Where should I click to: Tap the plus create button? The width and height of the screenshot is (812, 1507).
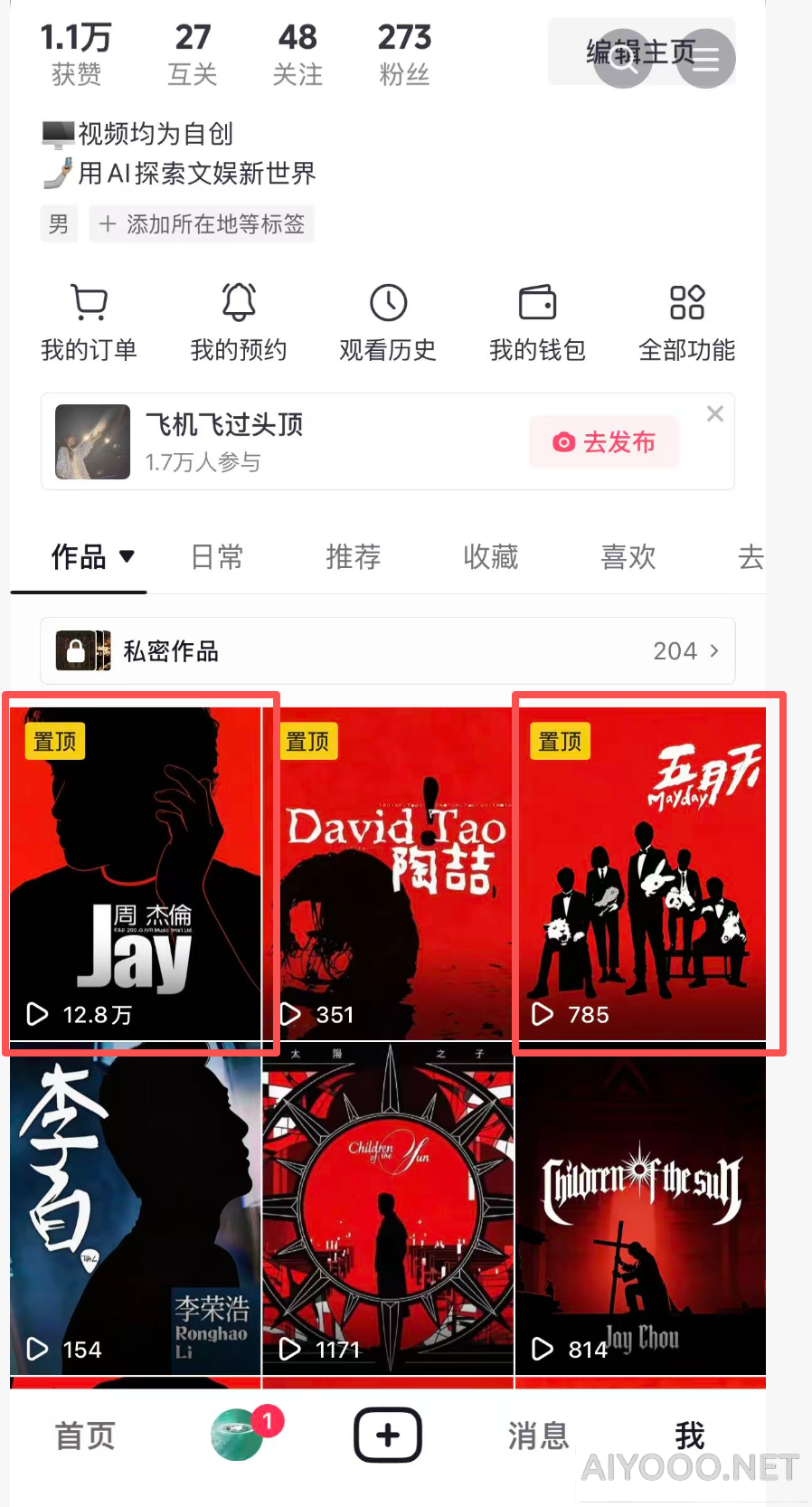pyautogui.click(x=388, y=1435)
